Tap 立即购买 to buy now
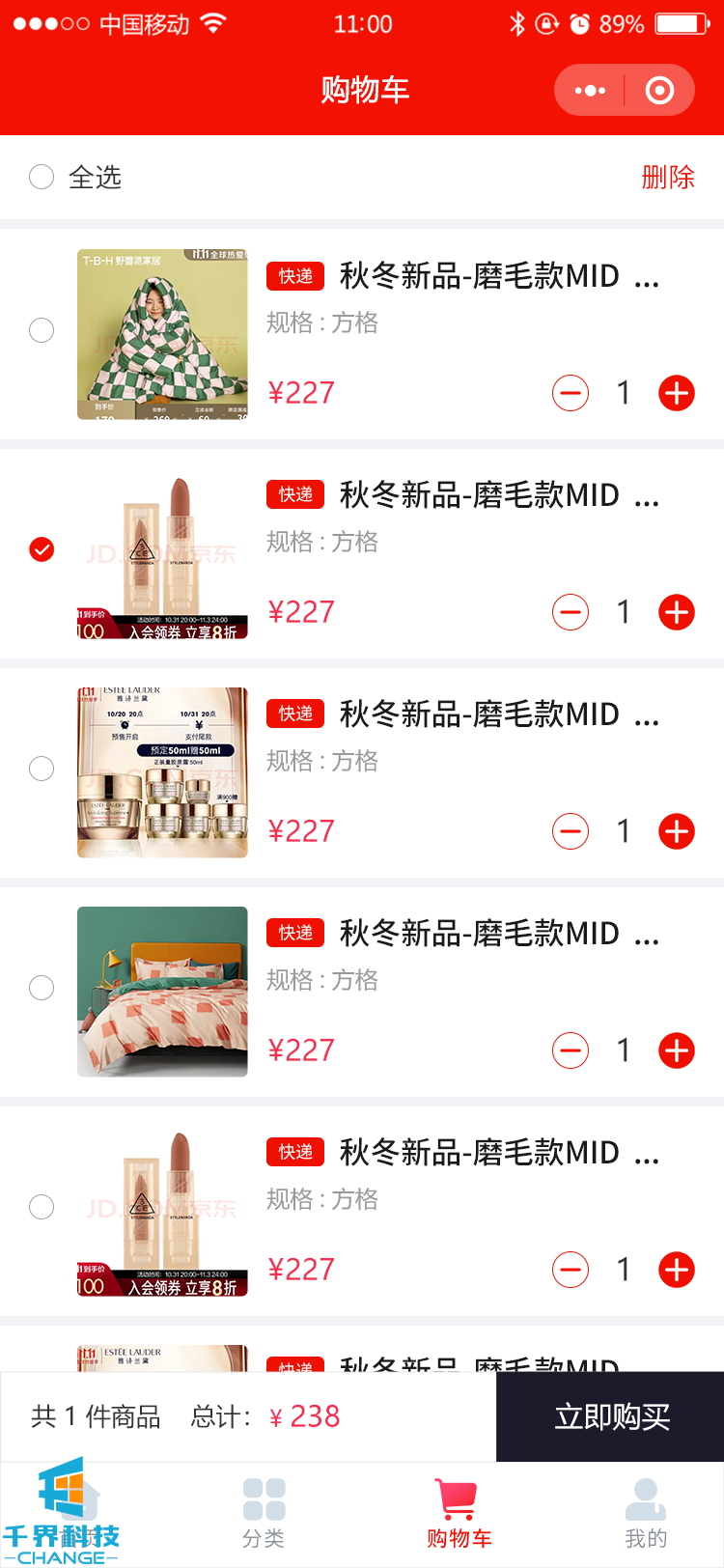The image size is (724, 1568). click(x=611, y=1416)
